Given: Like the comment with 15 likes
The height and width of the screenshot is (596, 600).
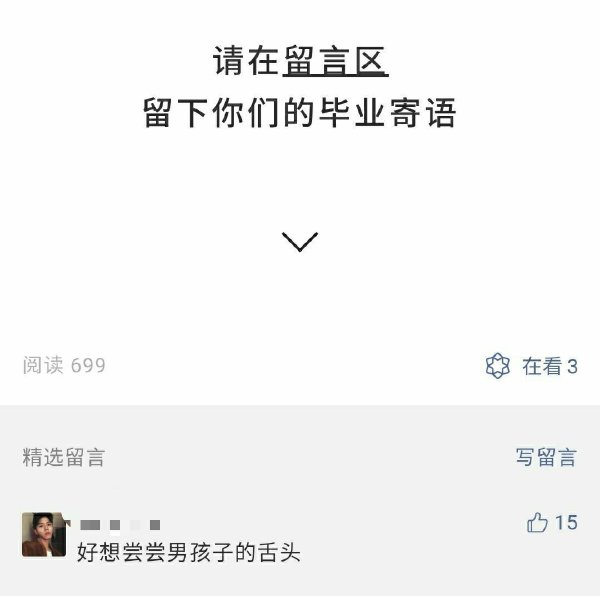Looking at the screenshot, I should click(x=538, y=522).
